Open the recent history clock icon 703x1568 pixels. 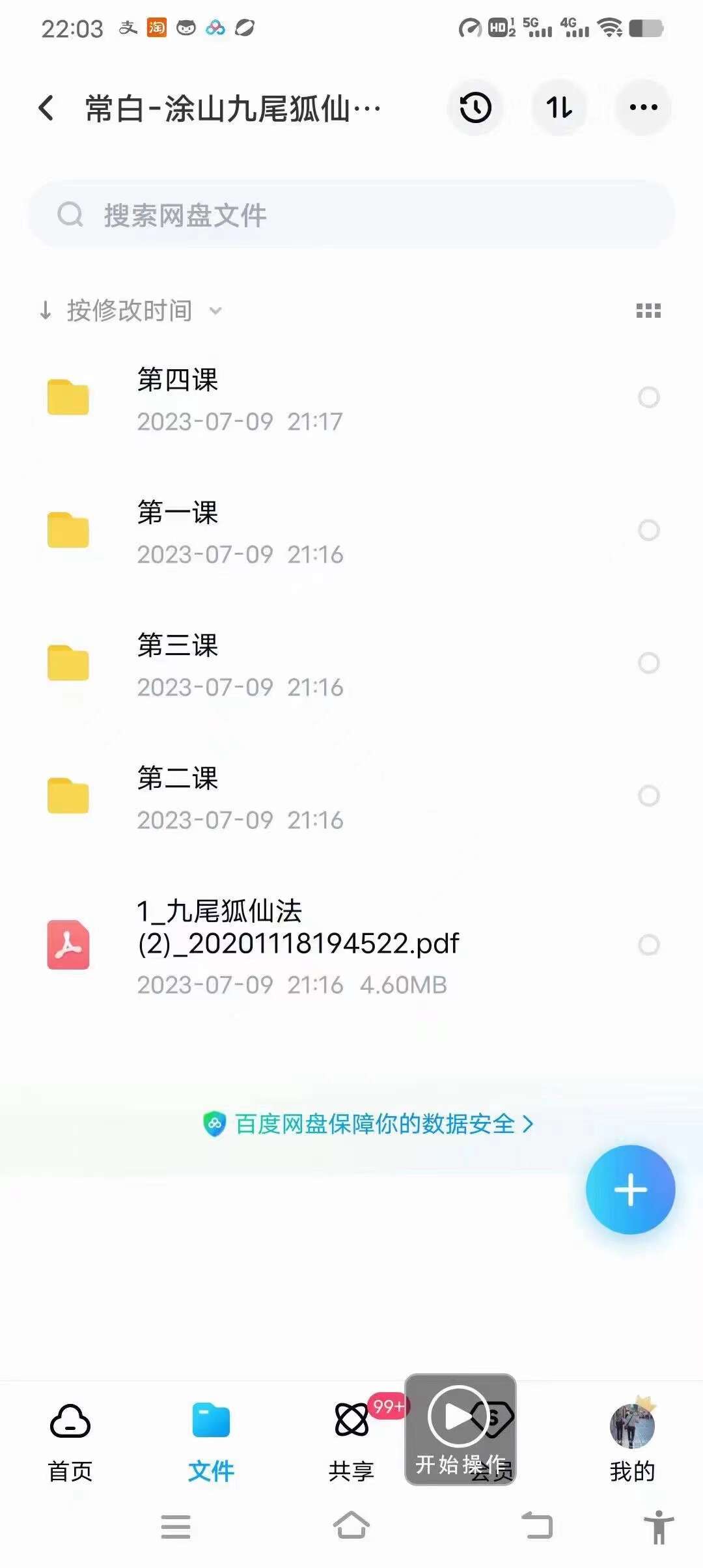tap(475, 108)
